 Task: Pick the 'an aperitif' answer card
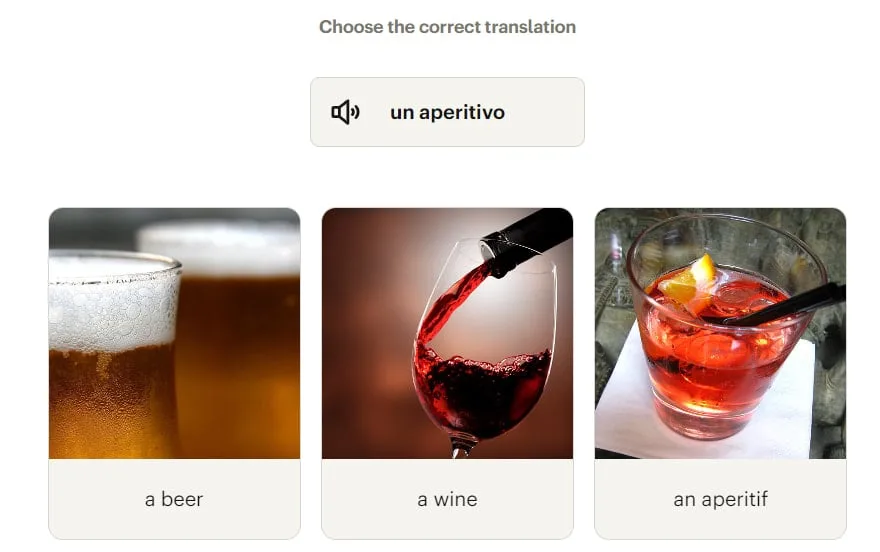tap(720, 373)
